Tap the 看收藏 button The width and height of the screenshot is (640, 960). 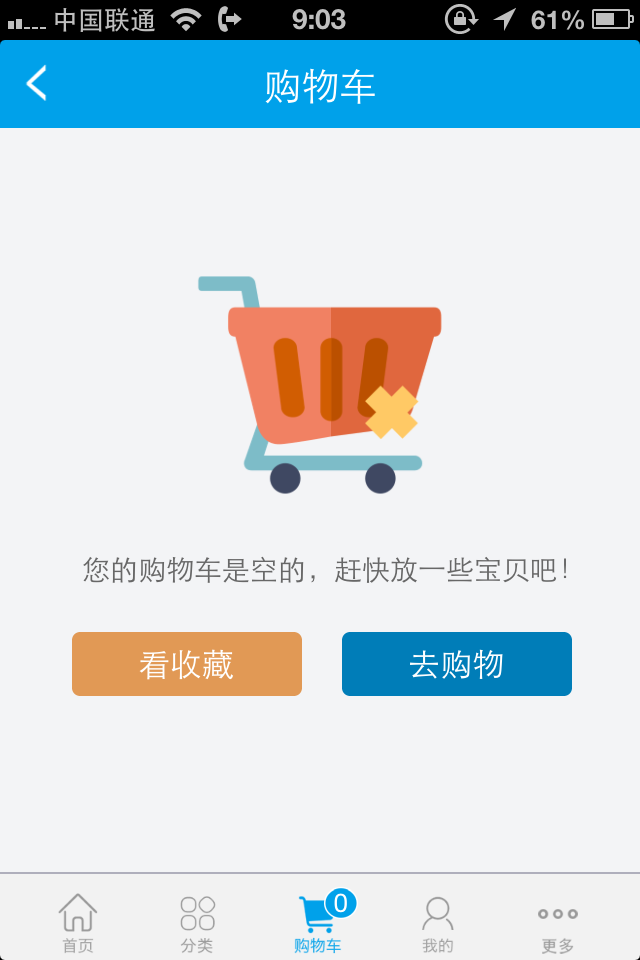click(x=187, y=664)
